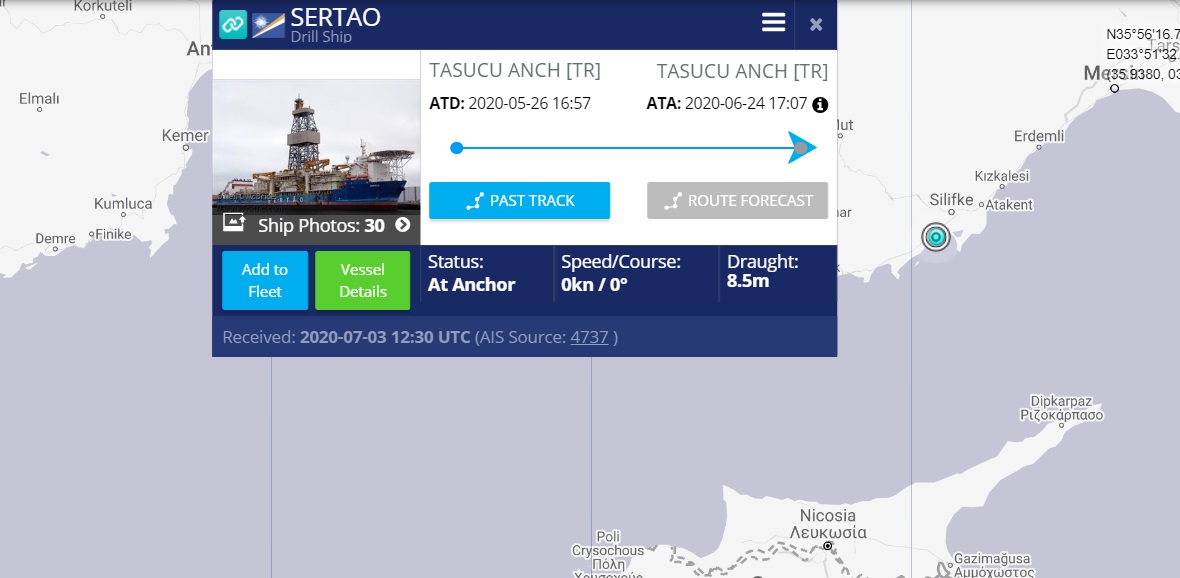The height and width of the screenshot is (578, 1180).
Task: Tap the ATA info icon
Action: point(820,104)
